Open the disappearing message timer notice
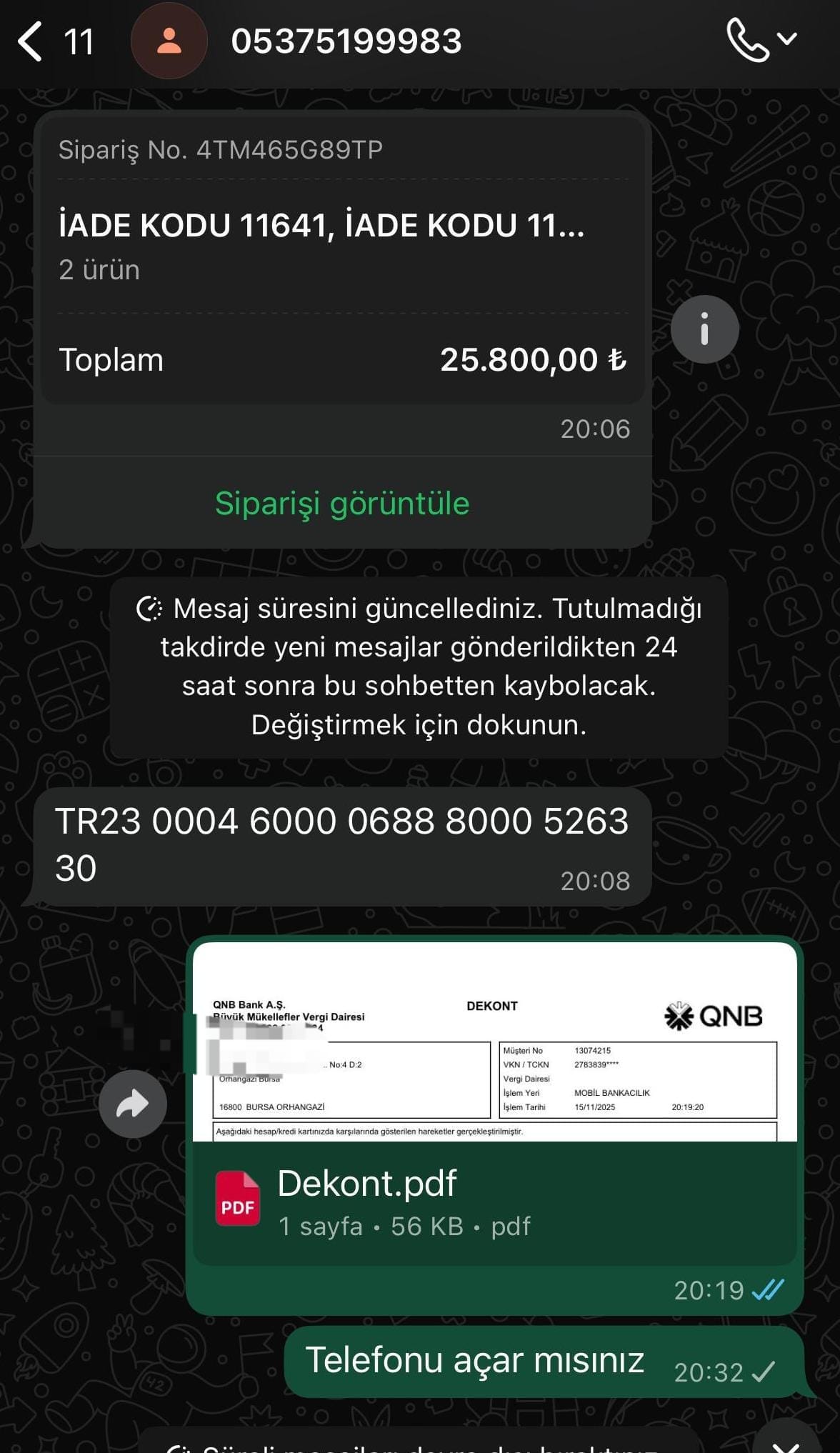The width and height of the screenshot is (840, 1453). click(x=419, y=666)
